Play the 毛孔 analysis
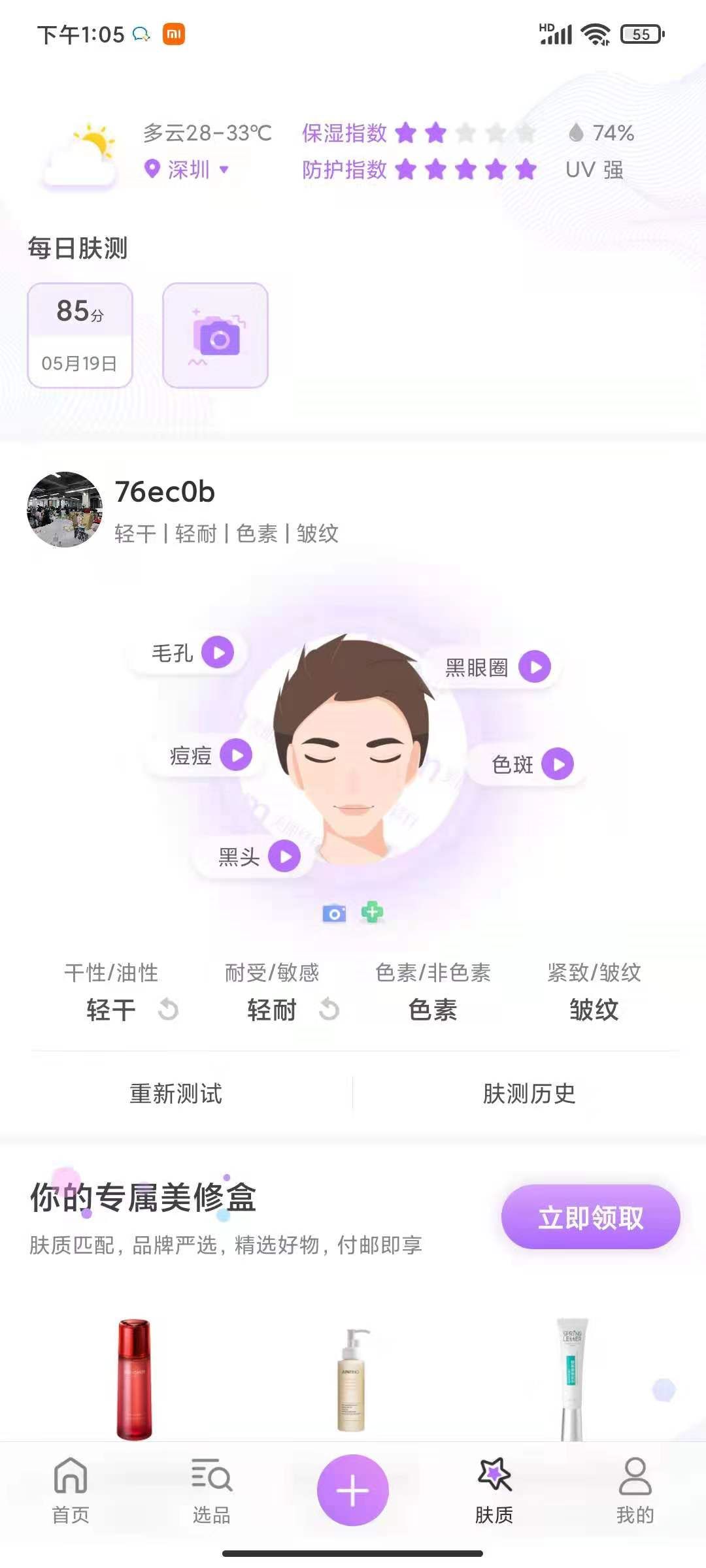This screenshot has width=706, height=1568. click(218, 652)
